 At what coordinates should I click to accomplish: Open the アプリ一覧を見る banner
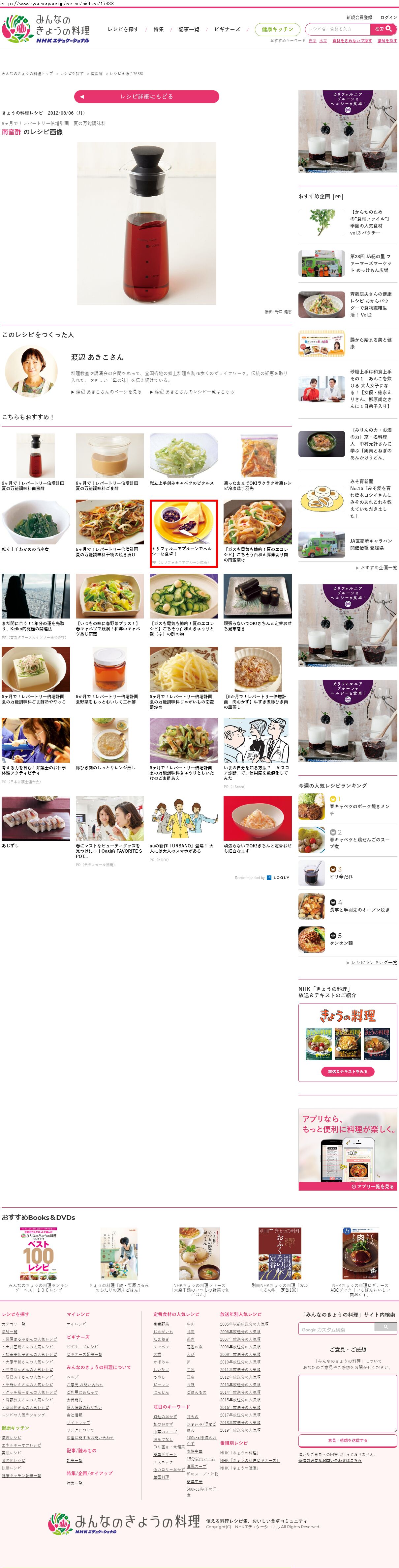tap(375, 1186)
